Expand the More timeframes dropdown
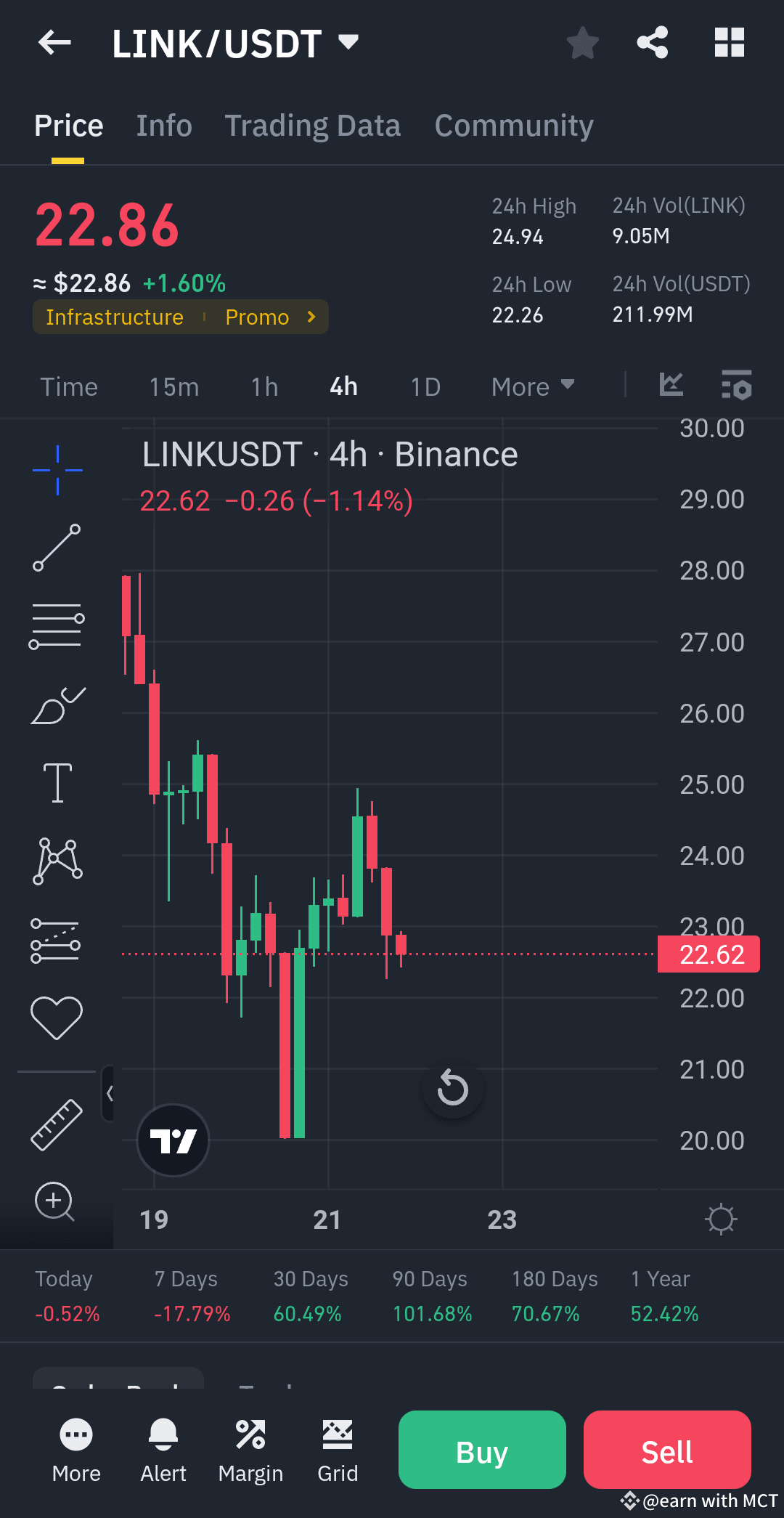This screenshot has width=784, height=1518. pyautogui.click(x=532, y=386)
